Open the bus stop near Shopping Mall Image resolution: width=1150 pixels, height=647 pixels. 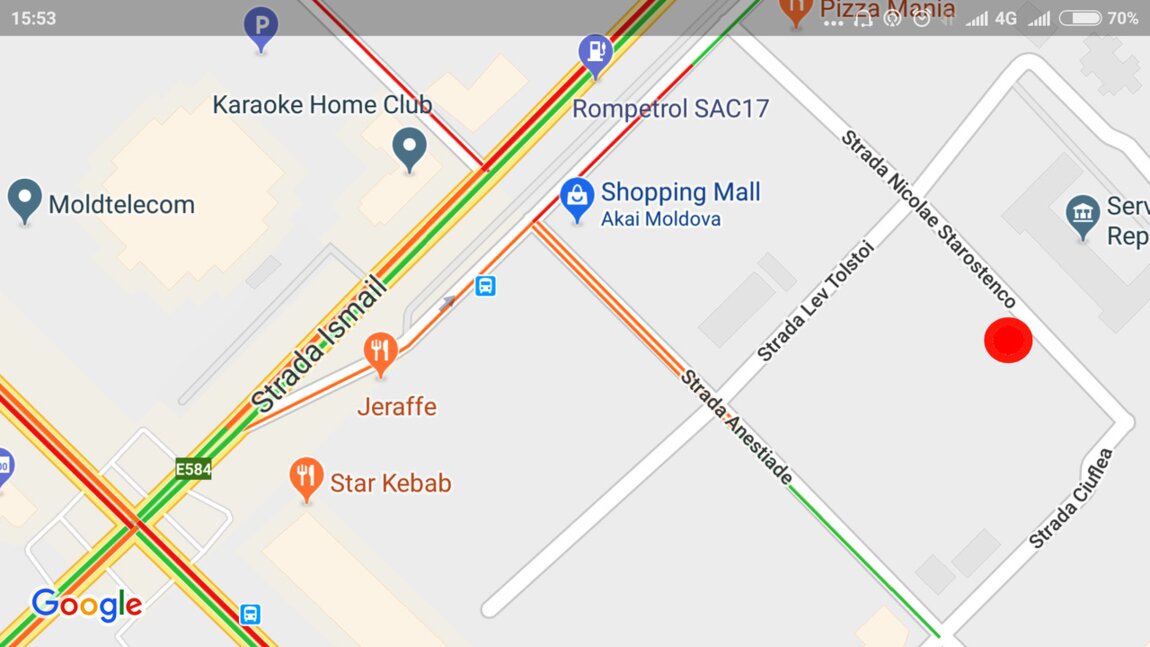485,286
